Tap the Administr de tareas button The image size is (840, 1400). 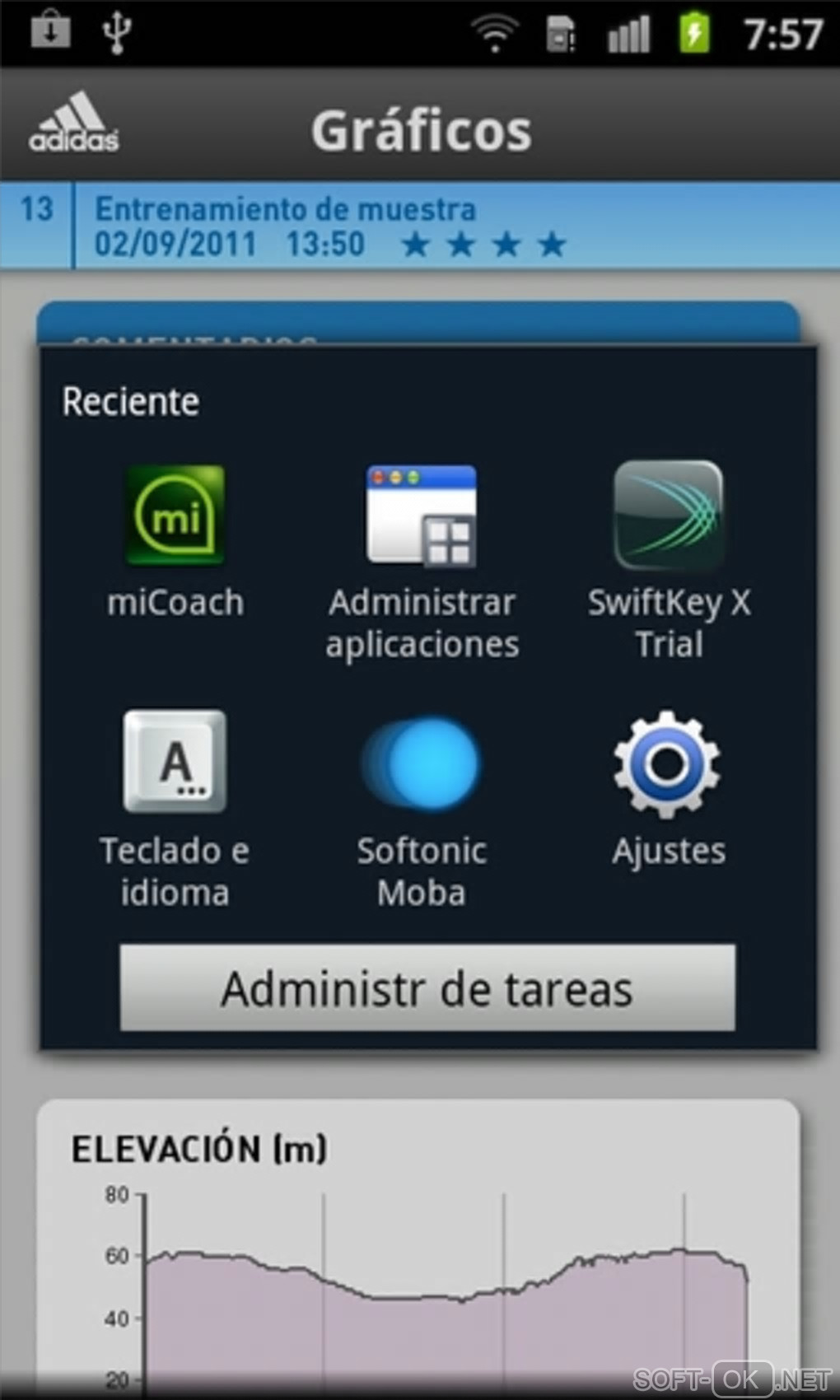click(427, 988)
